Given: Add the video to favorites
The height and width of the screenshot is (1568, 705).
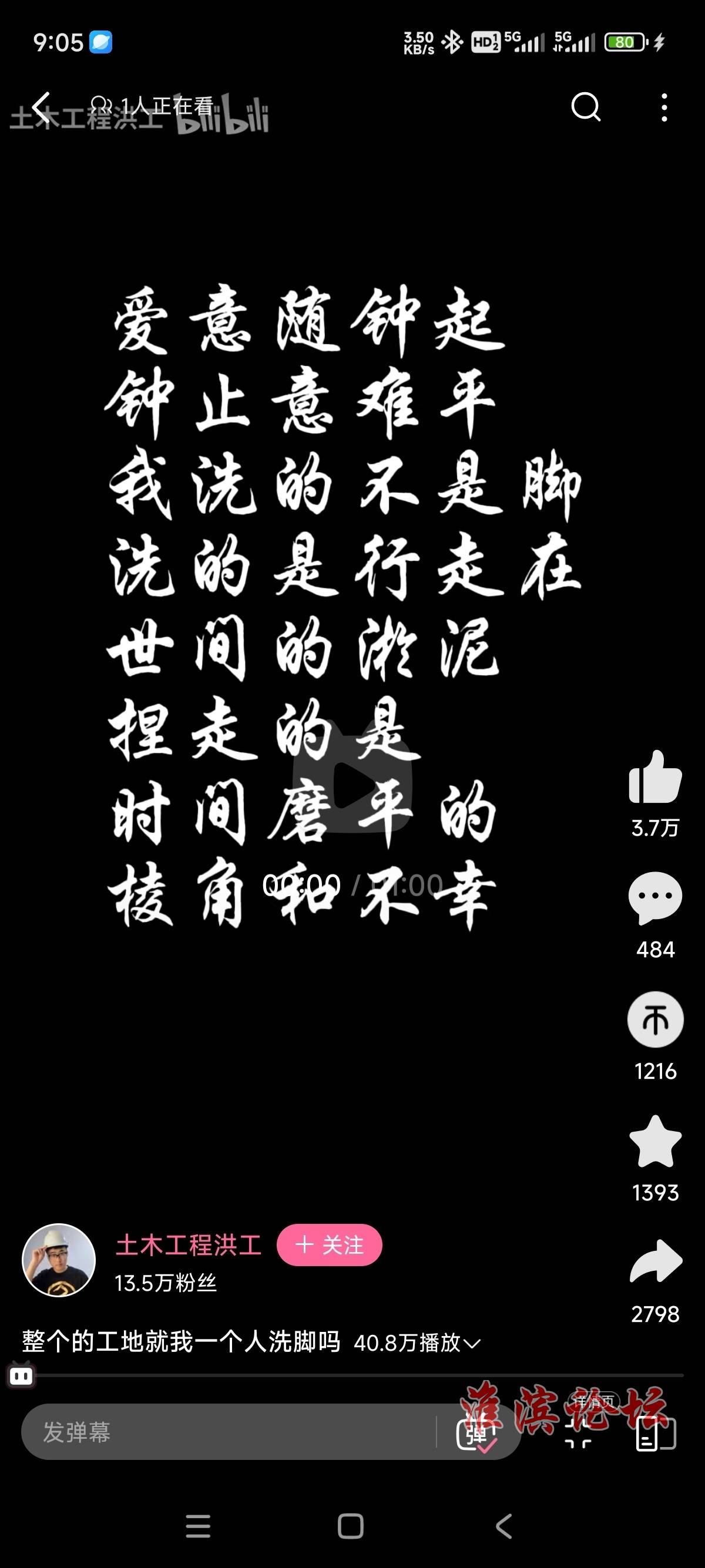Looking at the screenshot, I should coord(655,1141).
